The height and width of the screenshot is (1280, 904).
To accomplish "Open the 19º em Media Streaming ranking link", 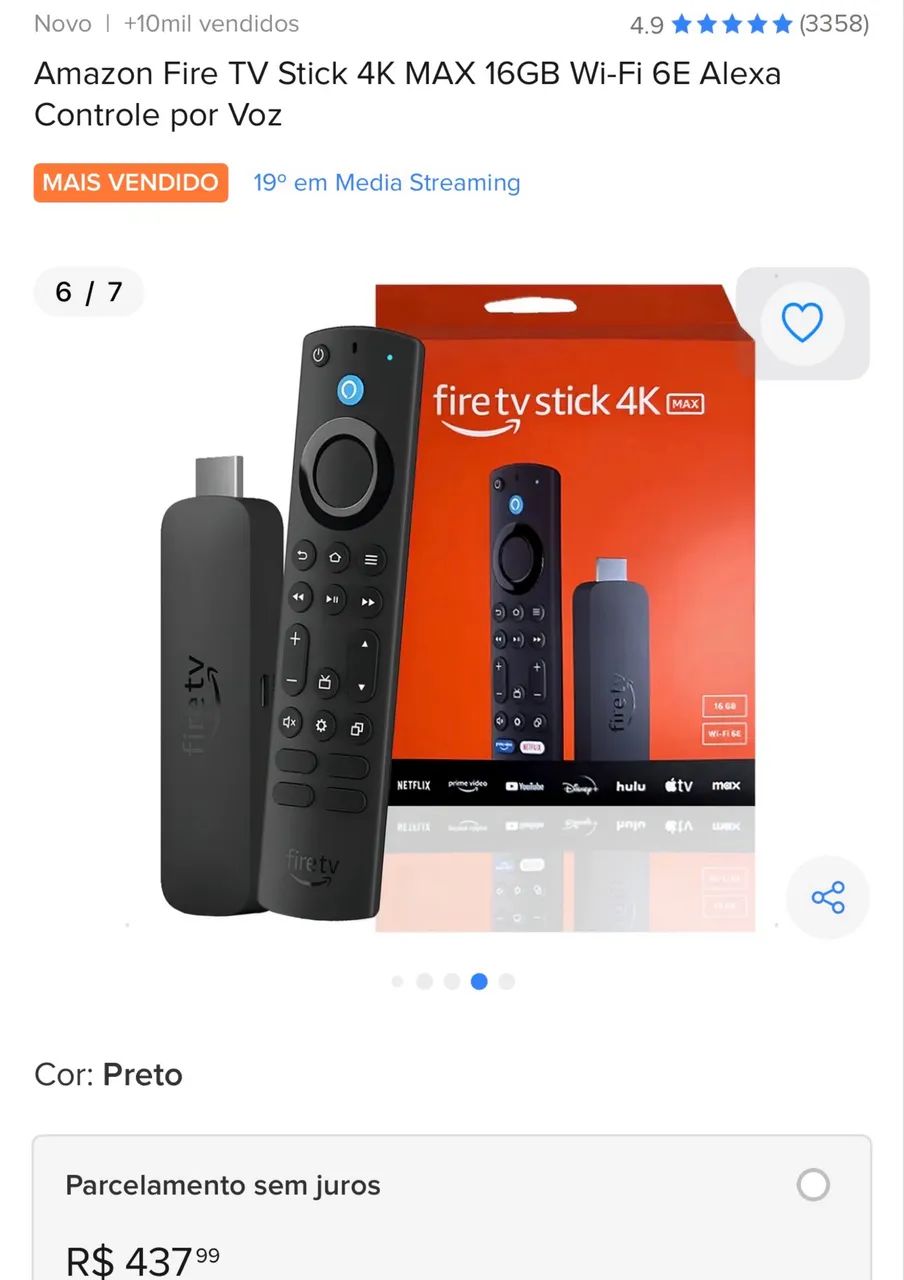I will pos(386,183).
